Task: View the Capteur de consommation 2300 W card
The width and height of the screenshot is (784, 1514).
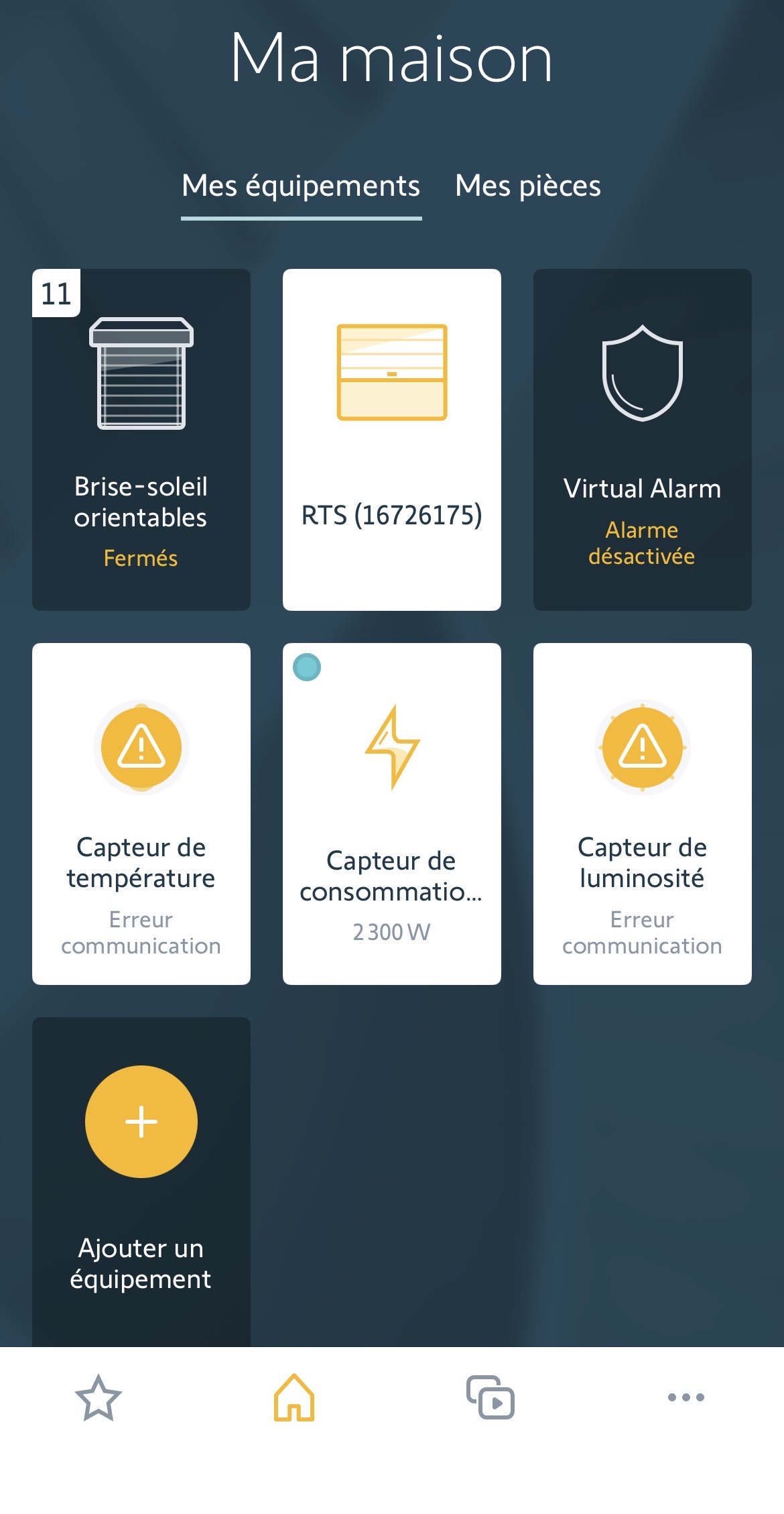Action: pos(391,813)
